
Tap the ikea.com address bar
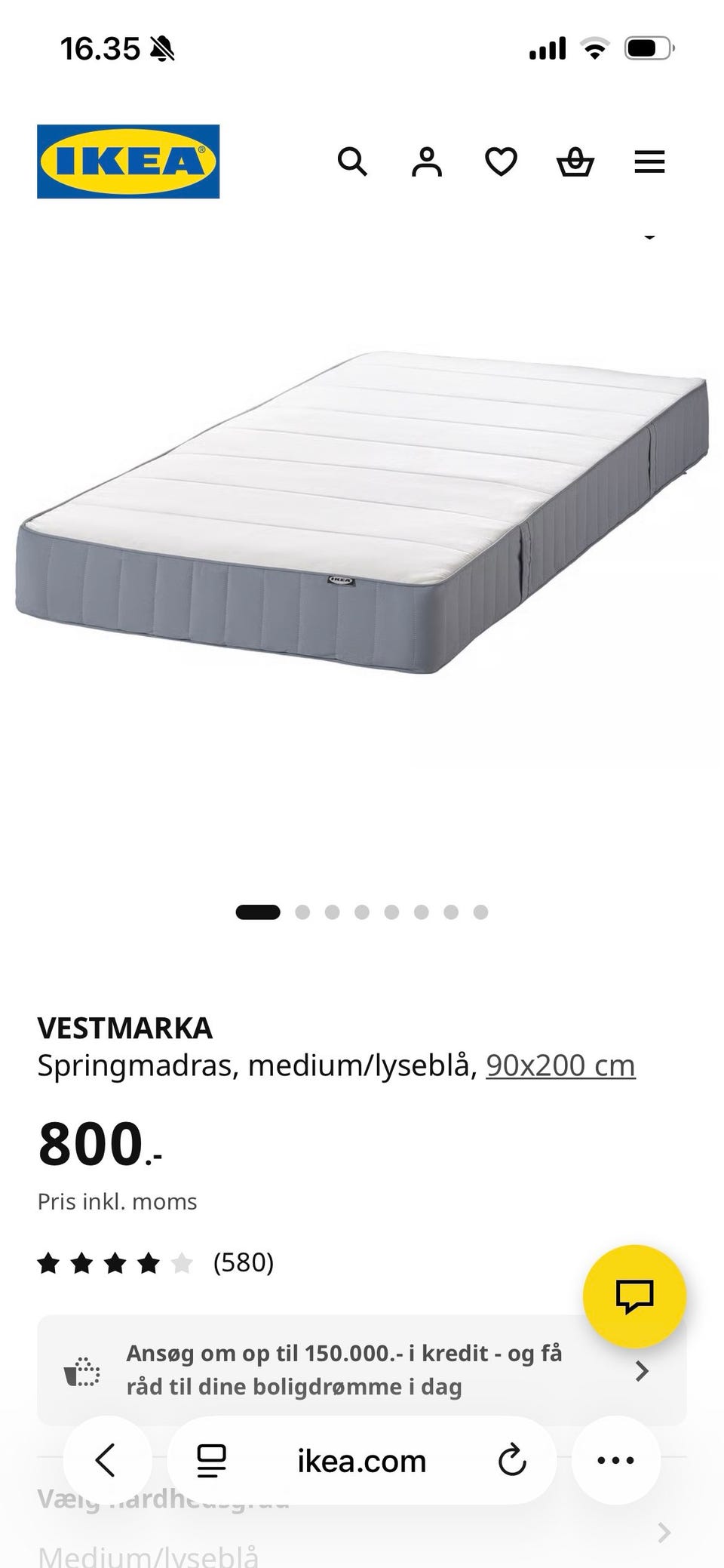(x=362, y=1461)
